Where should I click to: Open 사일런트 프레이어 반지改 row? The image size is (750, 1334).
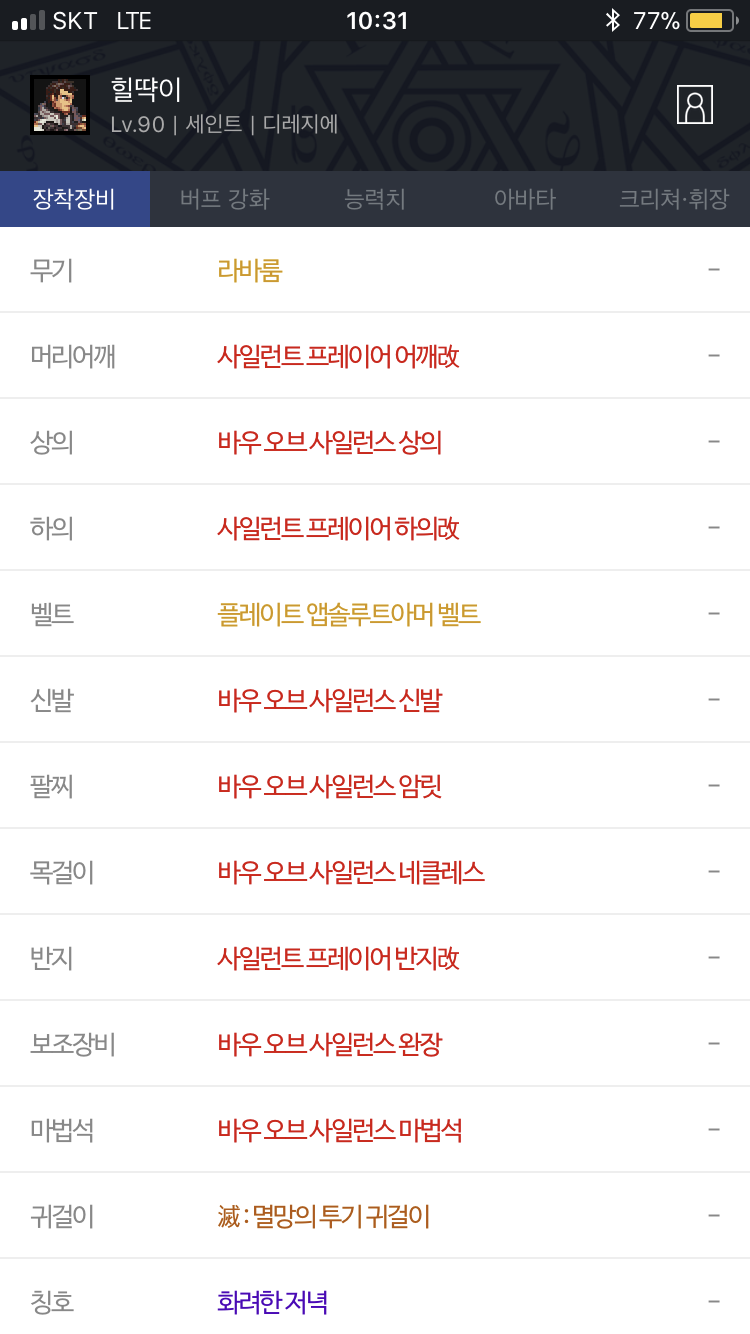click(375, 958)
